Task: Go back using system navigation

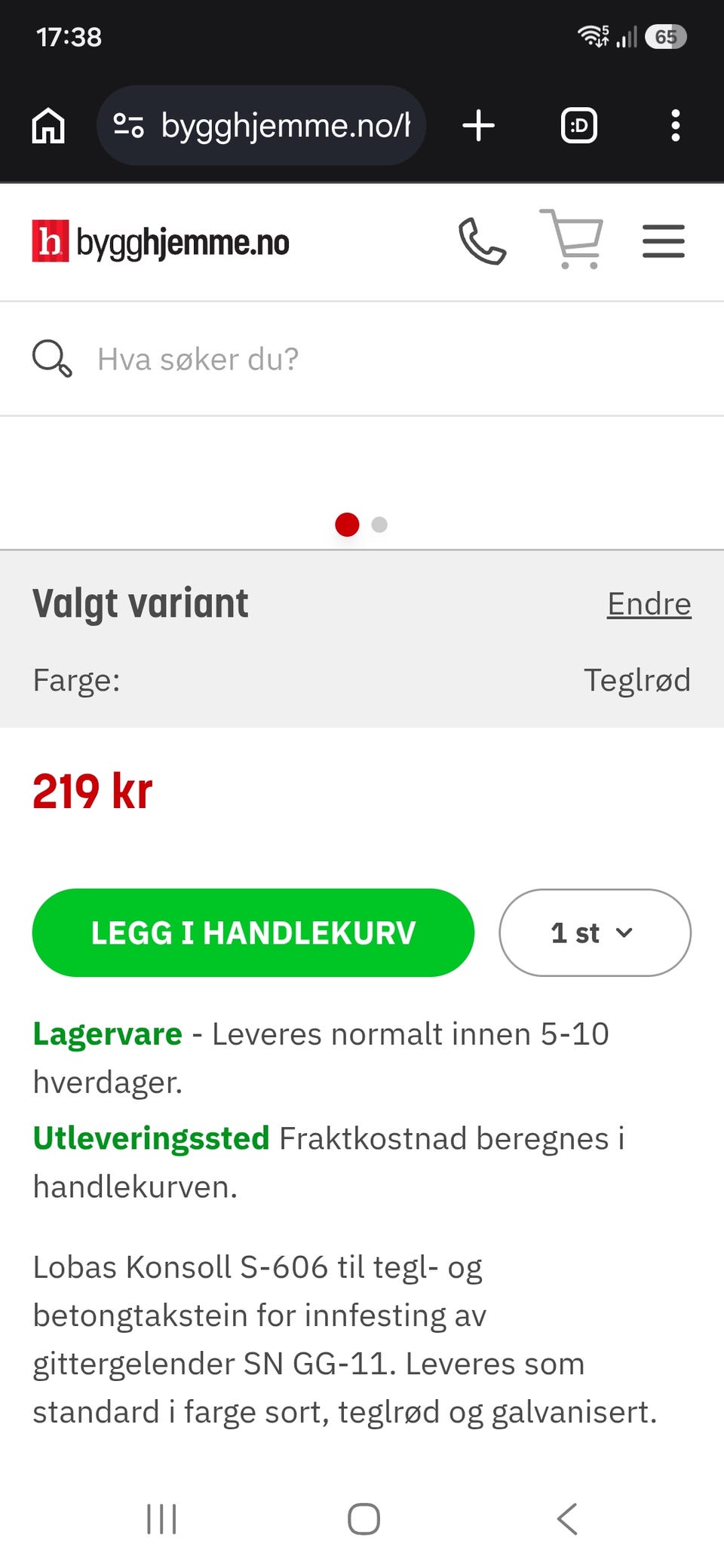Action: (x=567, y=1519)
